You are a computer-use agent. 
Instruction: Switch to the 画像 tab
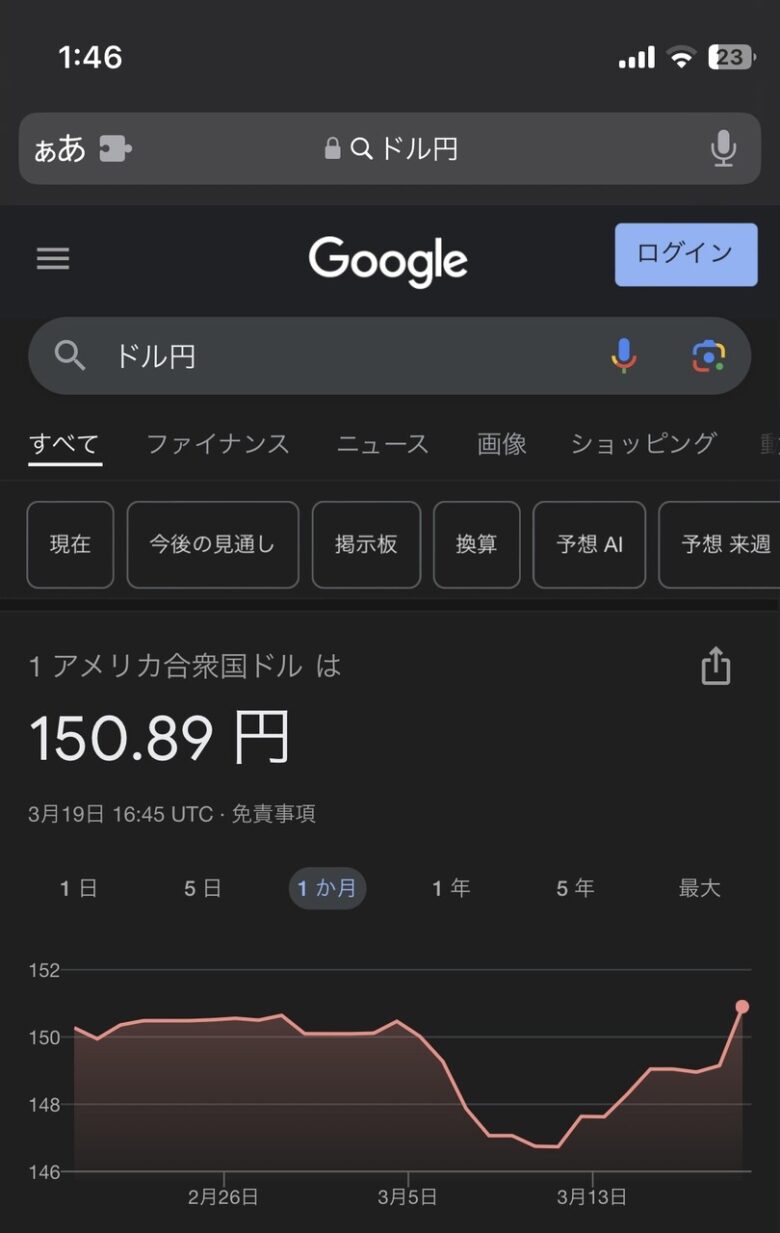[x=501, y=444]
